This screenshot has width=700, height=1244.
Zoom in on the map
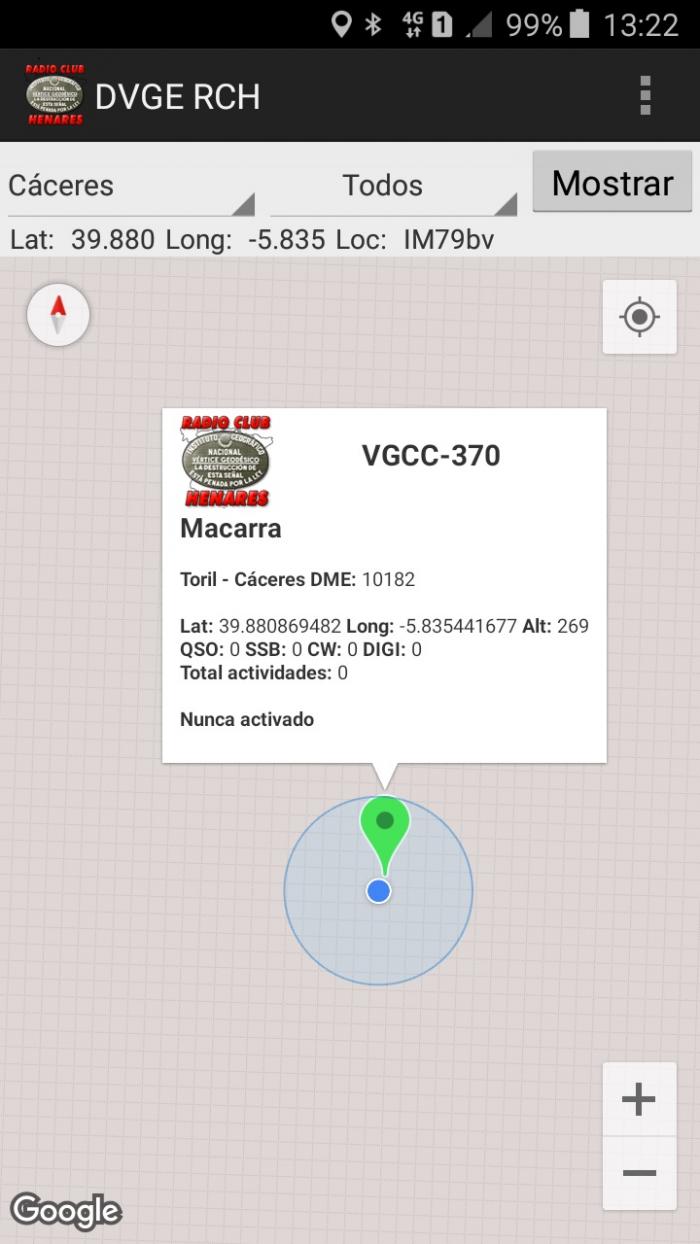(639, 1100)
